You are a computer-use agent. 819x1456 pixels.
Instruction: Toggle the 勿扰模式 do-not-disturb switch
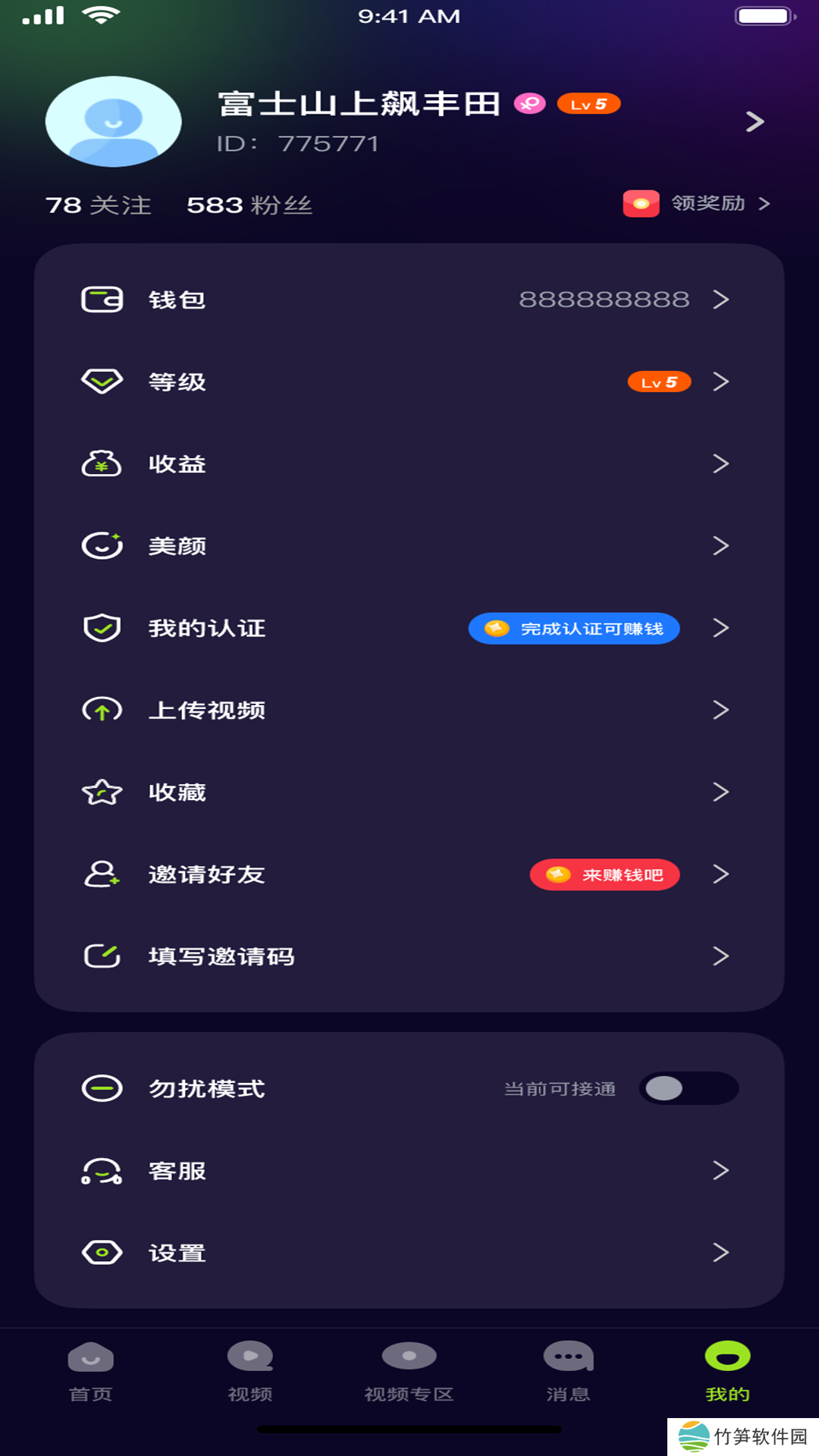[689, 1088]
